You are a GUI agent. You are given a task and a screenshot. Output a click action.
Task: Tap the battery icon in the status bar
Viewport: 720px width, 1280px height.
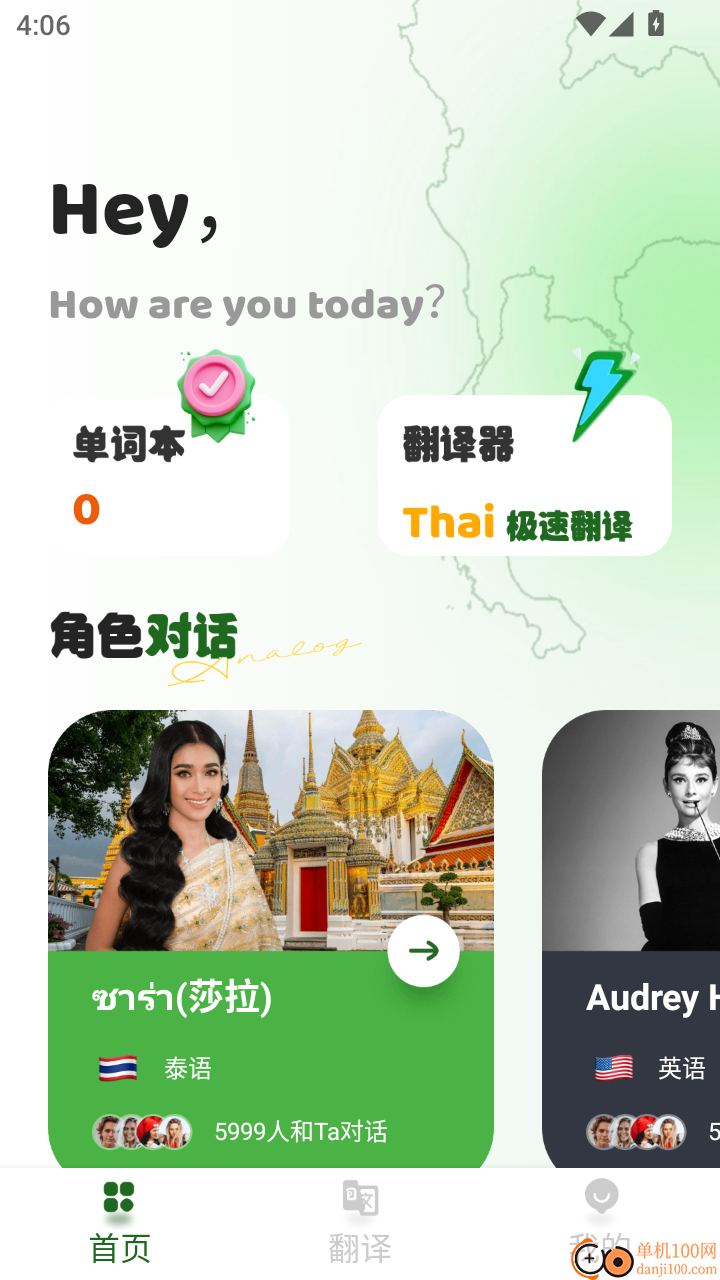655,22
